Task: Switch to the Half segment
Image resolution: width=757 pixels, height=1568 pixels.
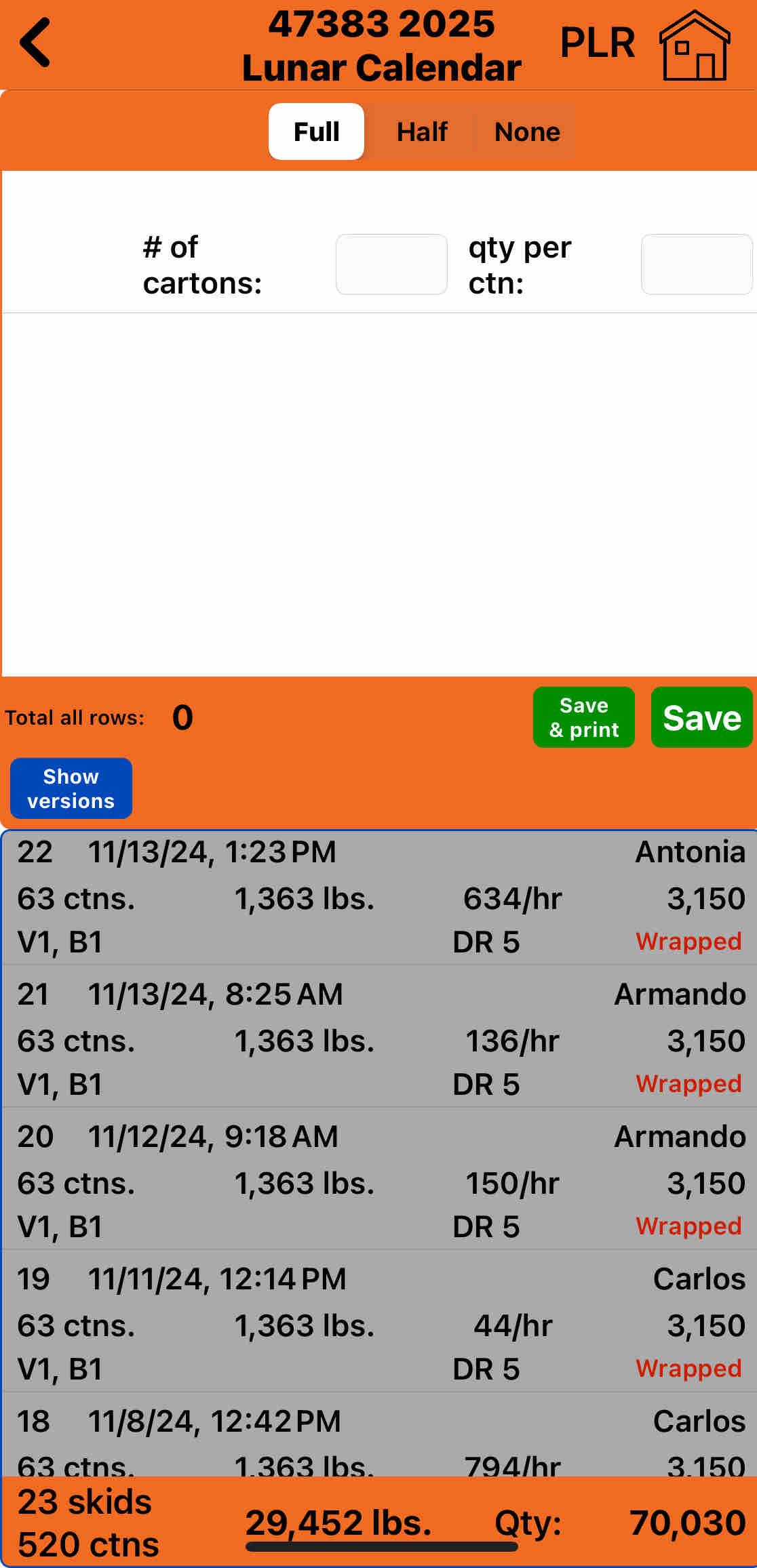Action: tap(421, 132)
